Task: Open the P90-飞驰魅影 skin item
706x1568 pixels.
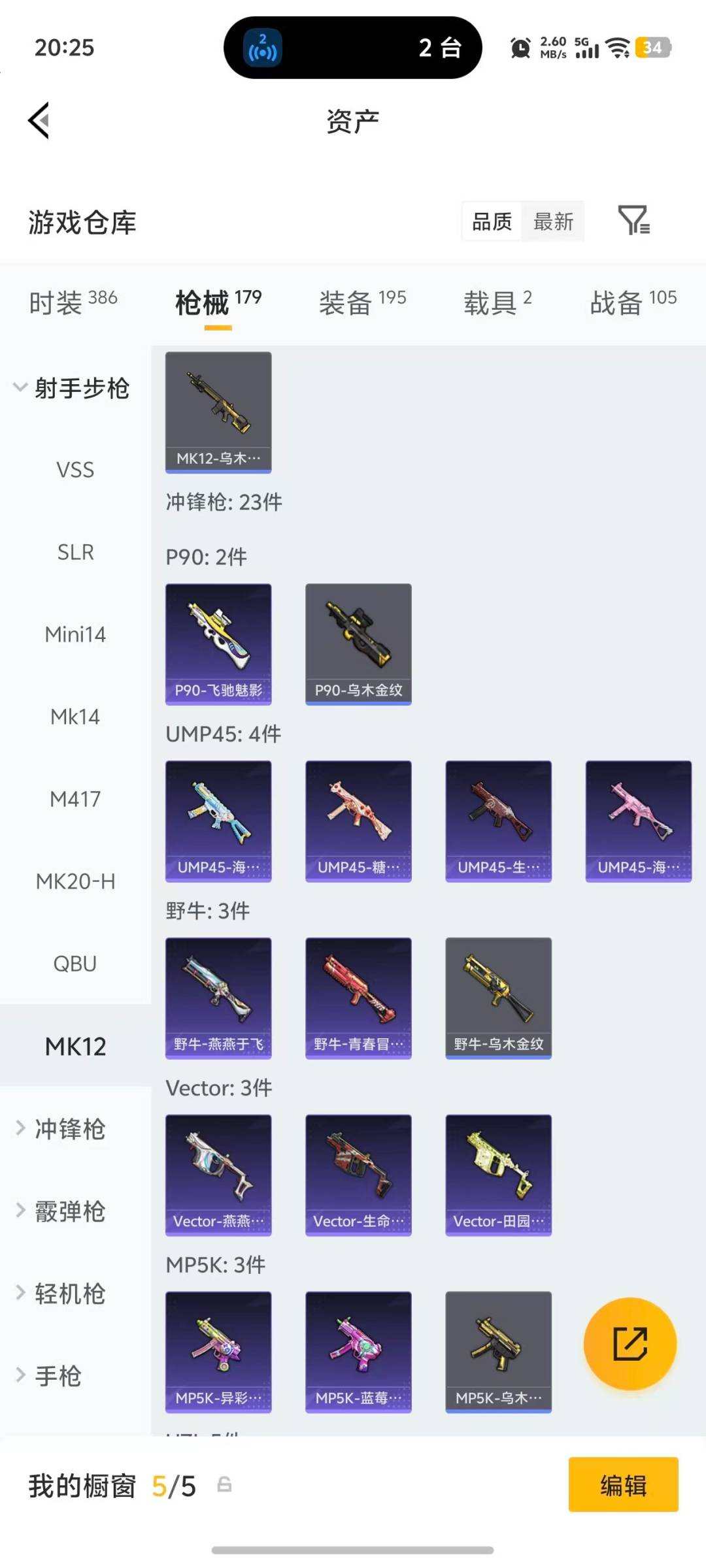Action: [x=218, y=644]
